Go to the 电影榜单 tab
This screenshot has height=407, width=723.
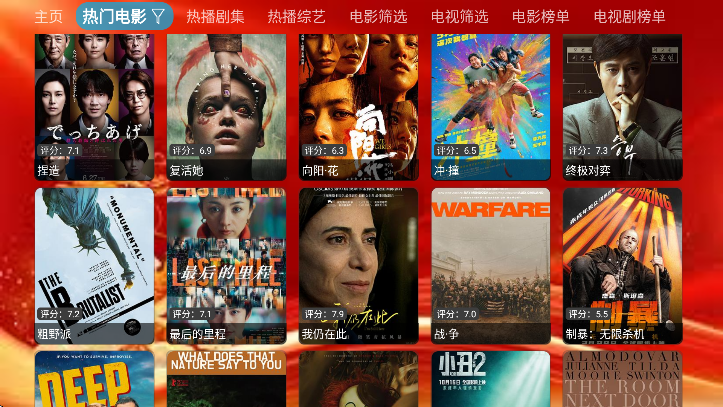coord(541,16)
